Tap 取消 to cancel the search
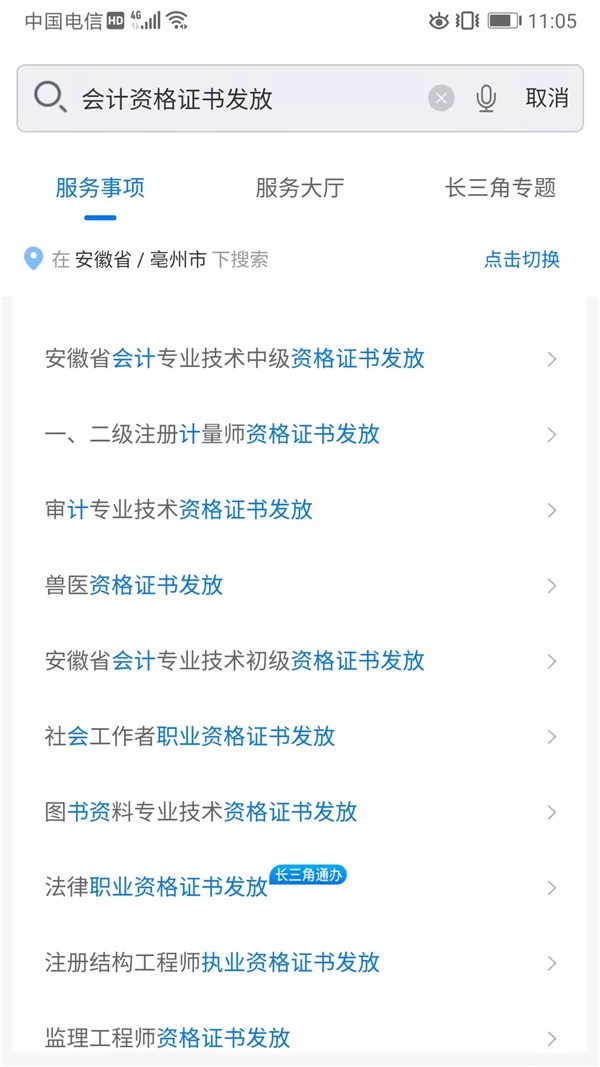Image resolution: width=600 pixels, height=1067 pixels. tap(547, 98)
